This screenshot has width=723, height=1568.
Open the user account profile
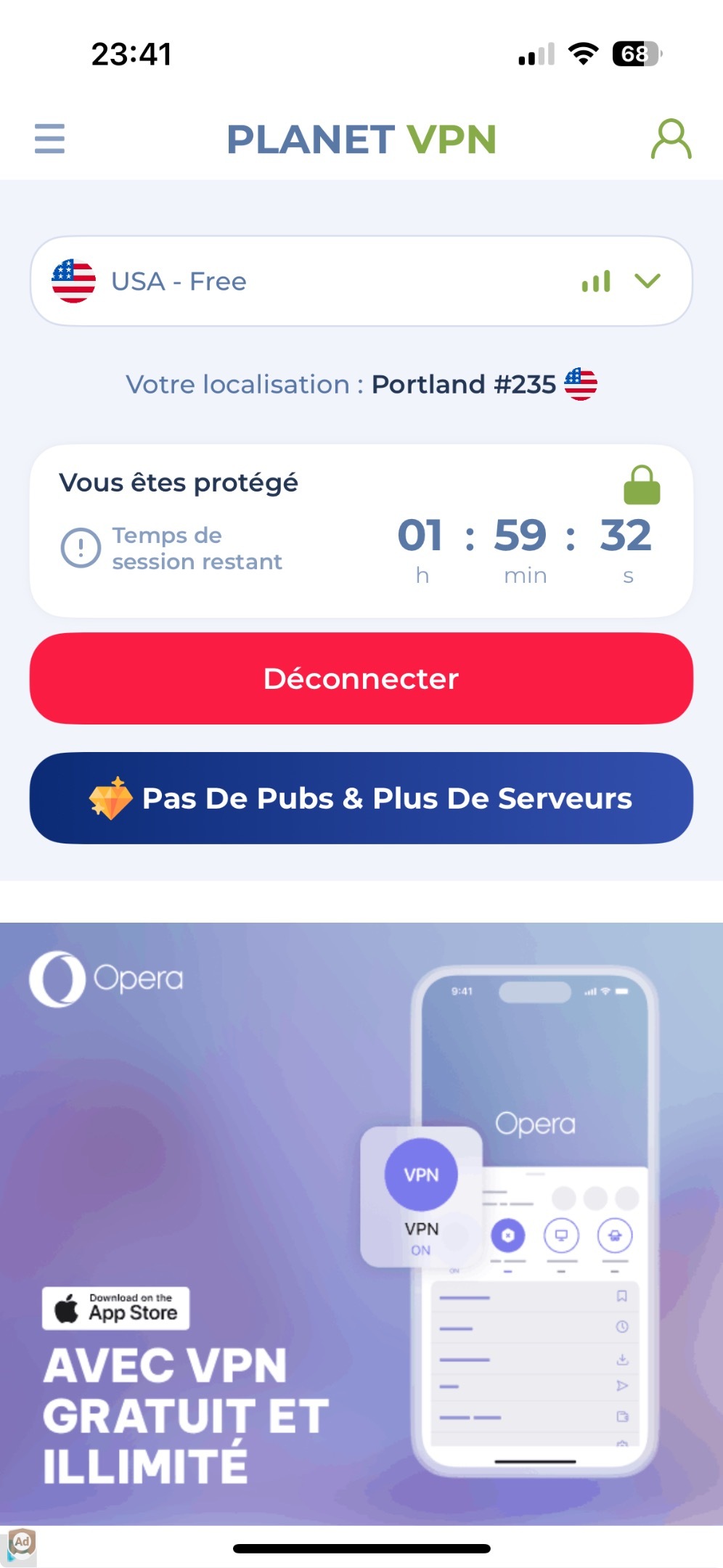click(671, 139)
